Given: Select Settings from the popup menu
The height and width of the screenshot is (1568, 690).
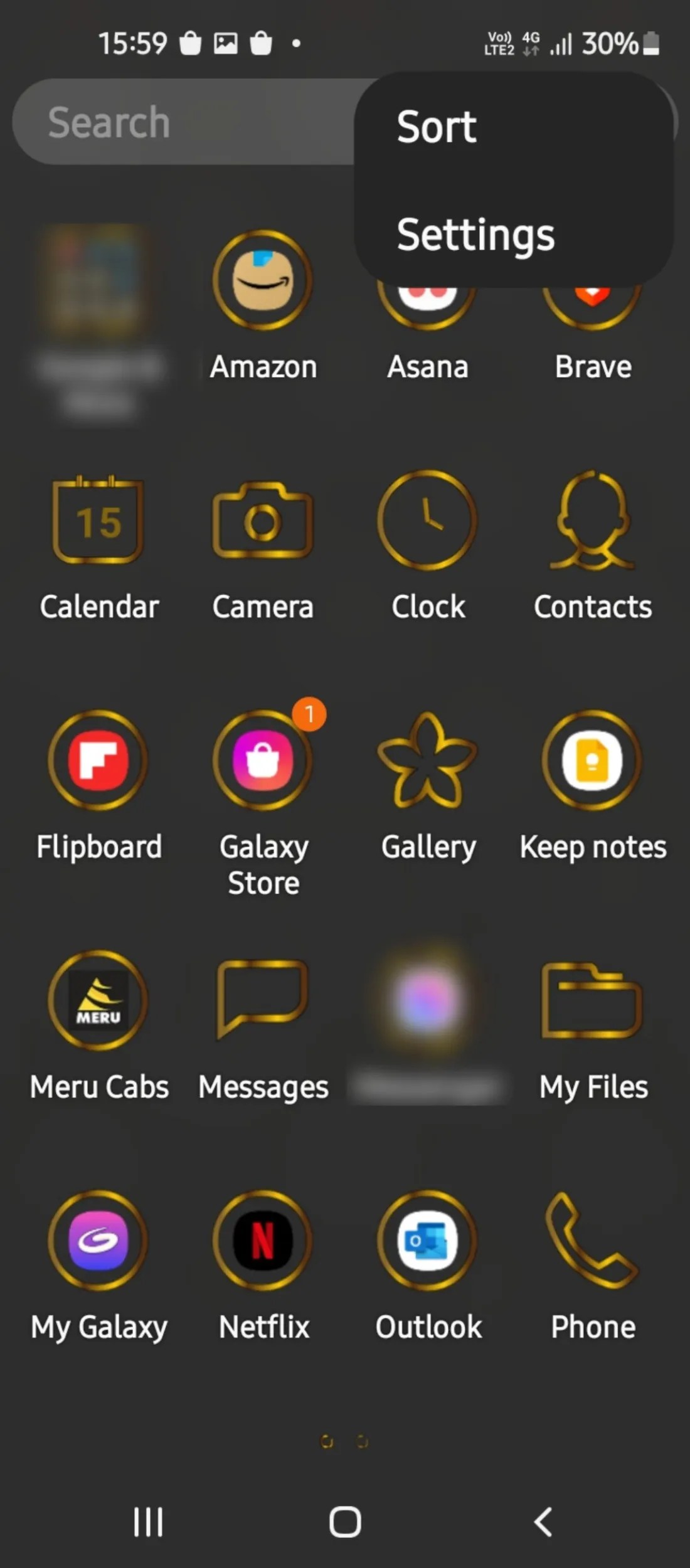Looking at the screenshot, I should pyautogui.click(x=475, y=235).
